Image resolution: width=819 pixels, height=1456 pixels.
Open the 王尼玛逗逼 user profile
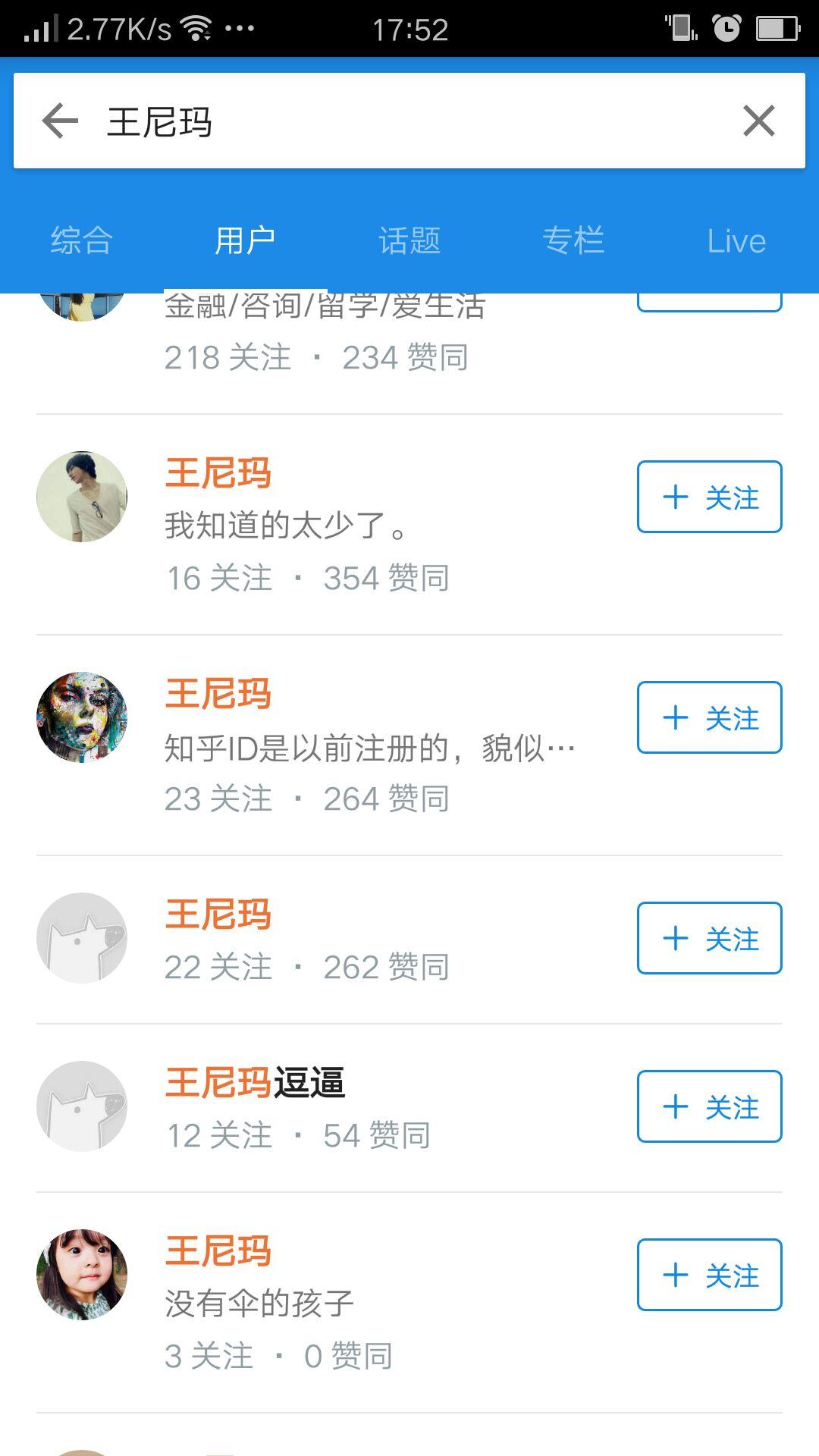click(255, 1083)
